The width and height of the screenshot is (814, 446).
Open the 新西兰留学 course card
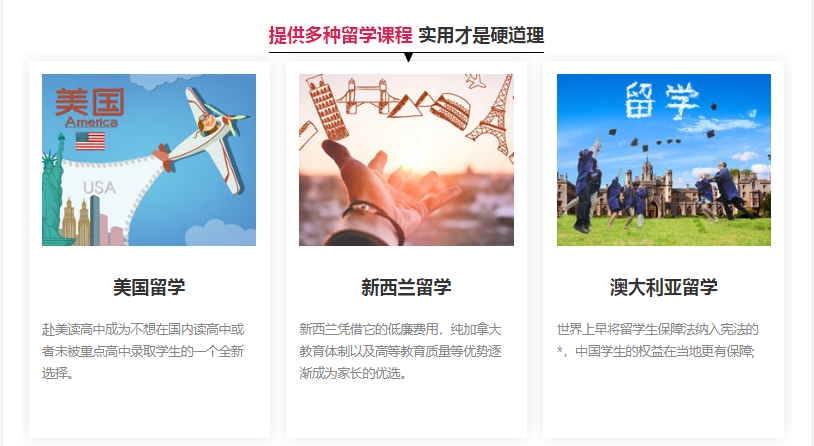pyautogui.click(x=406, y=287)
